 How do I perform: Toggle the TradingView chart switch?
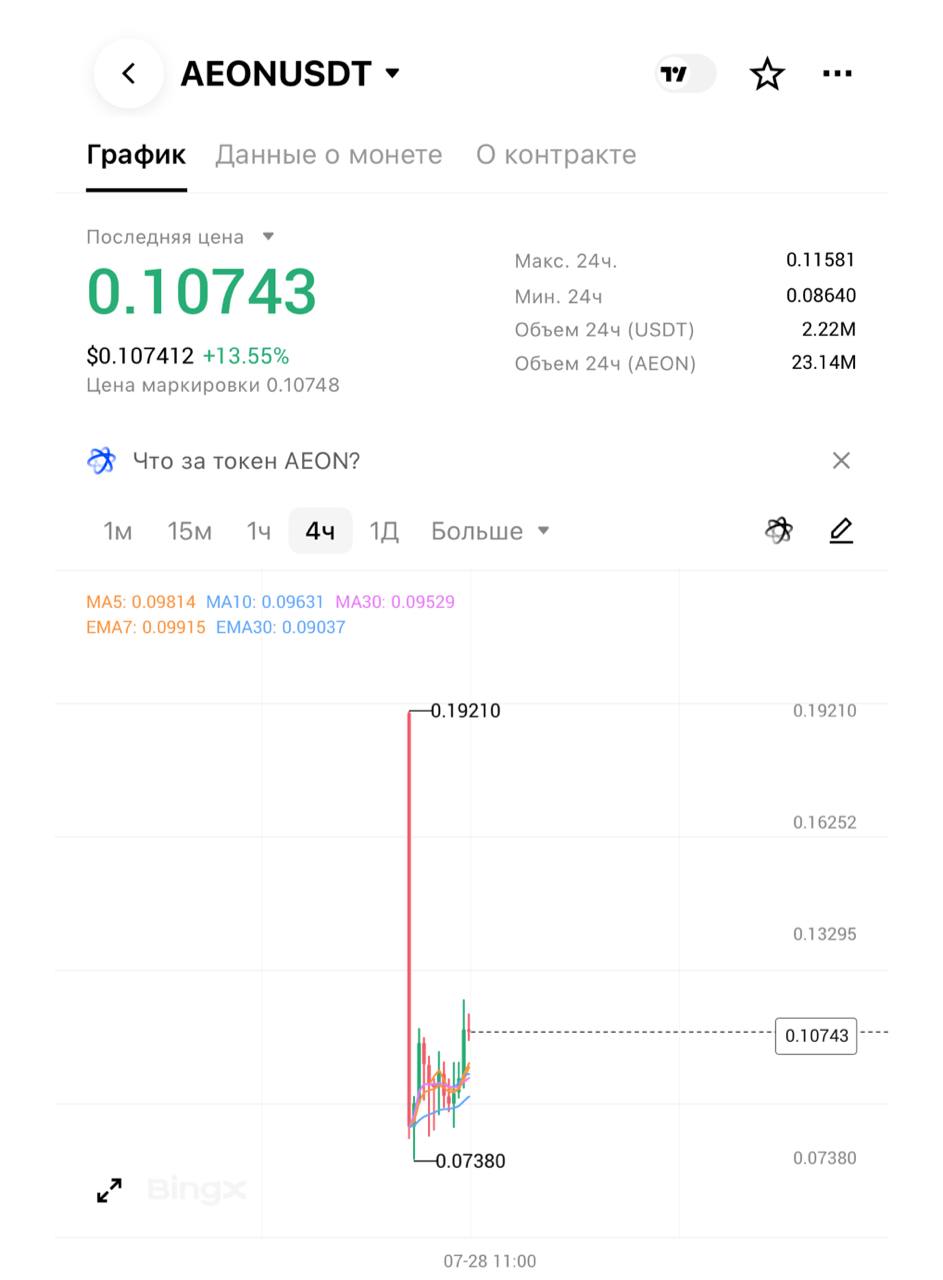[x=685, y=74]
